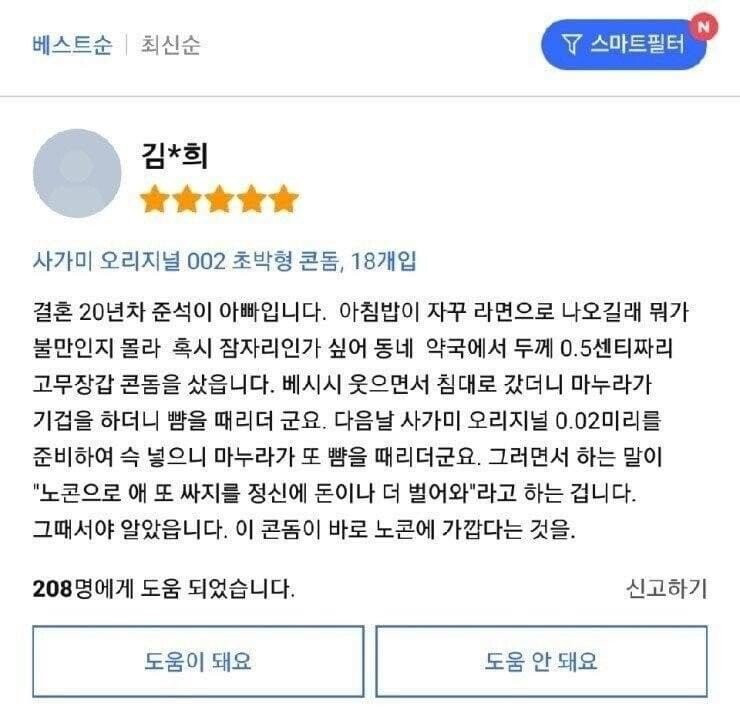Sort reviews by 베스트순
The width and height of the screenshot is (740, 707).
72,46
